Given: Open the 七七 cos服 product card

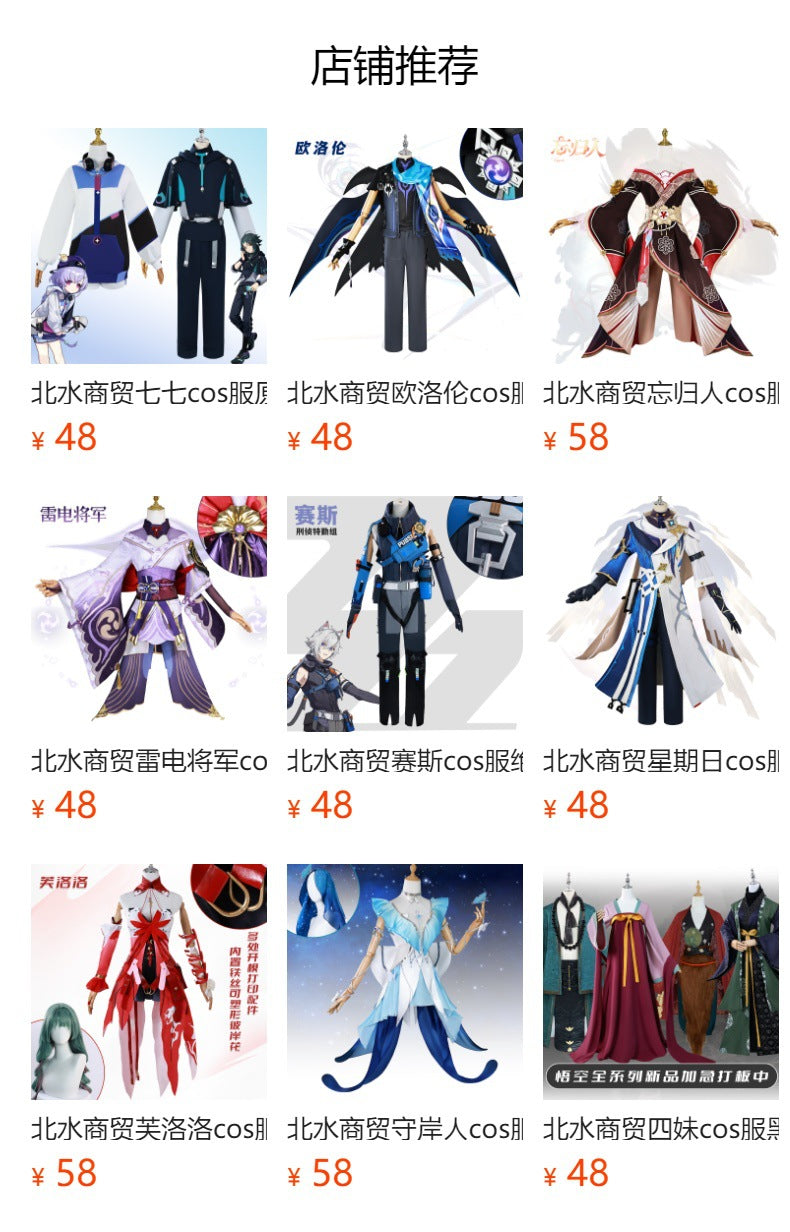Looking at the screenshot, I should 149,246.
